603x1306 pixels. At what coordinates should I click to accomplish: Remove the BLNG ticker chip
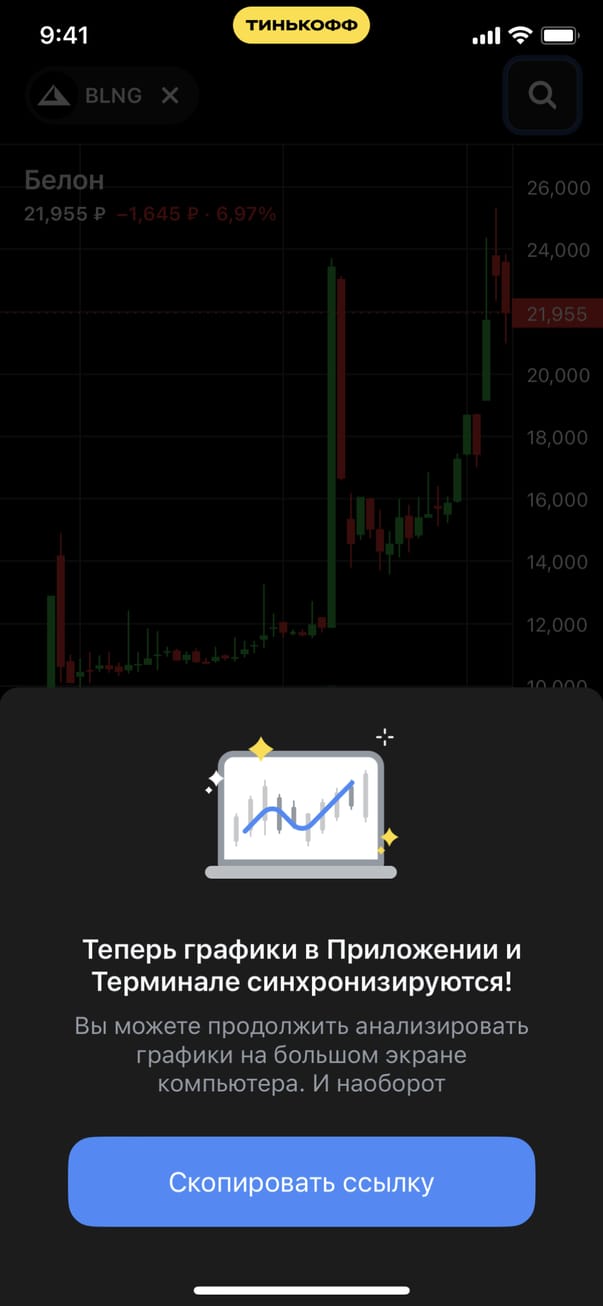tap(170, 96)
